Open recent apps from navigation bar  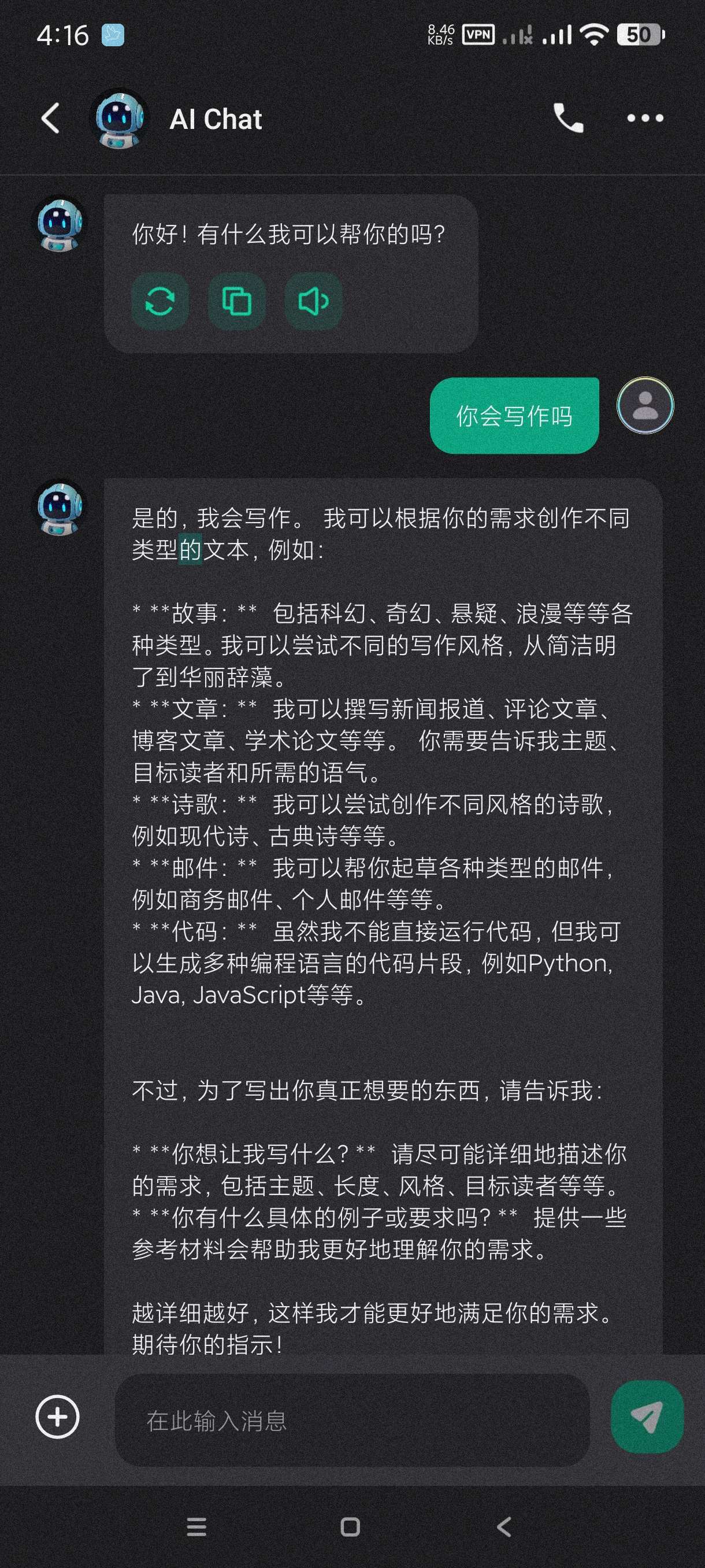click(196, 1526)
